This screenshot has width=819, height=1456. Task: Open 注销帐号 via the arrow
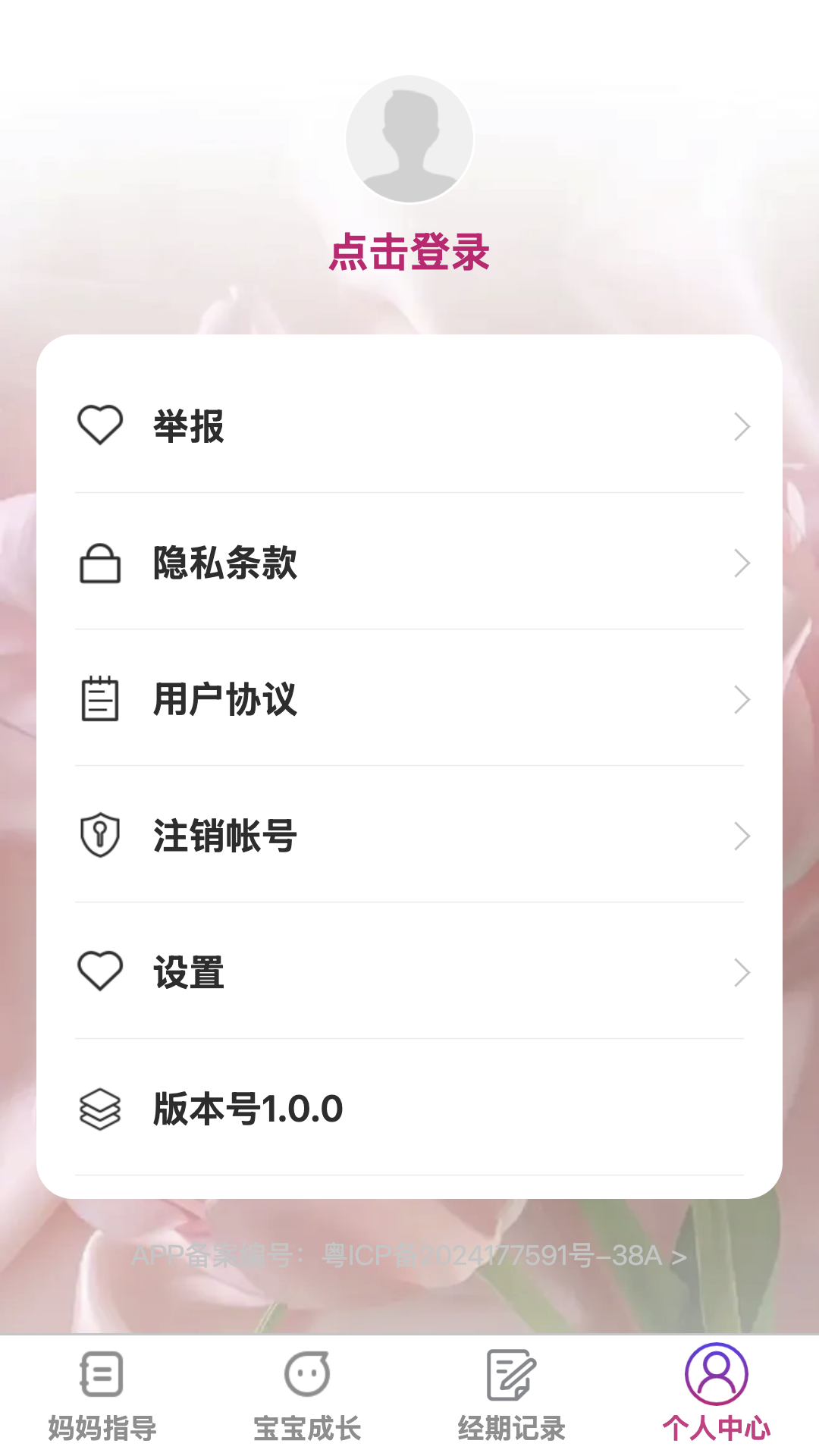tap(742, 835)
